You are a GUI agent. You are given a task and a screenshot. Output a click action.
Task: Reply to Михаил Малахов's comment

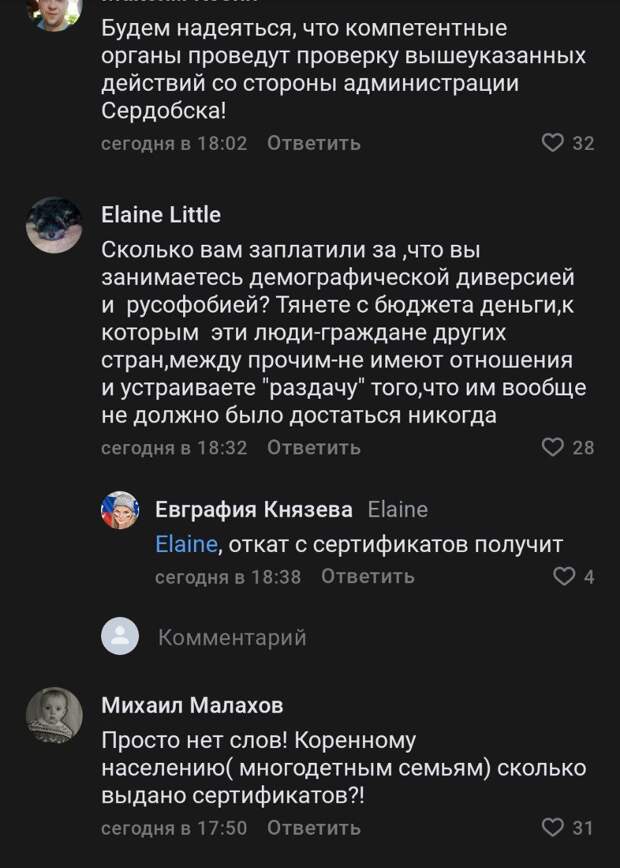(x=314, y=827)
